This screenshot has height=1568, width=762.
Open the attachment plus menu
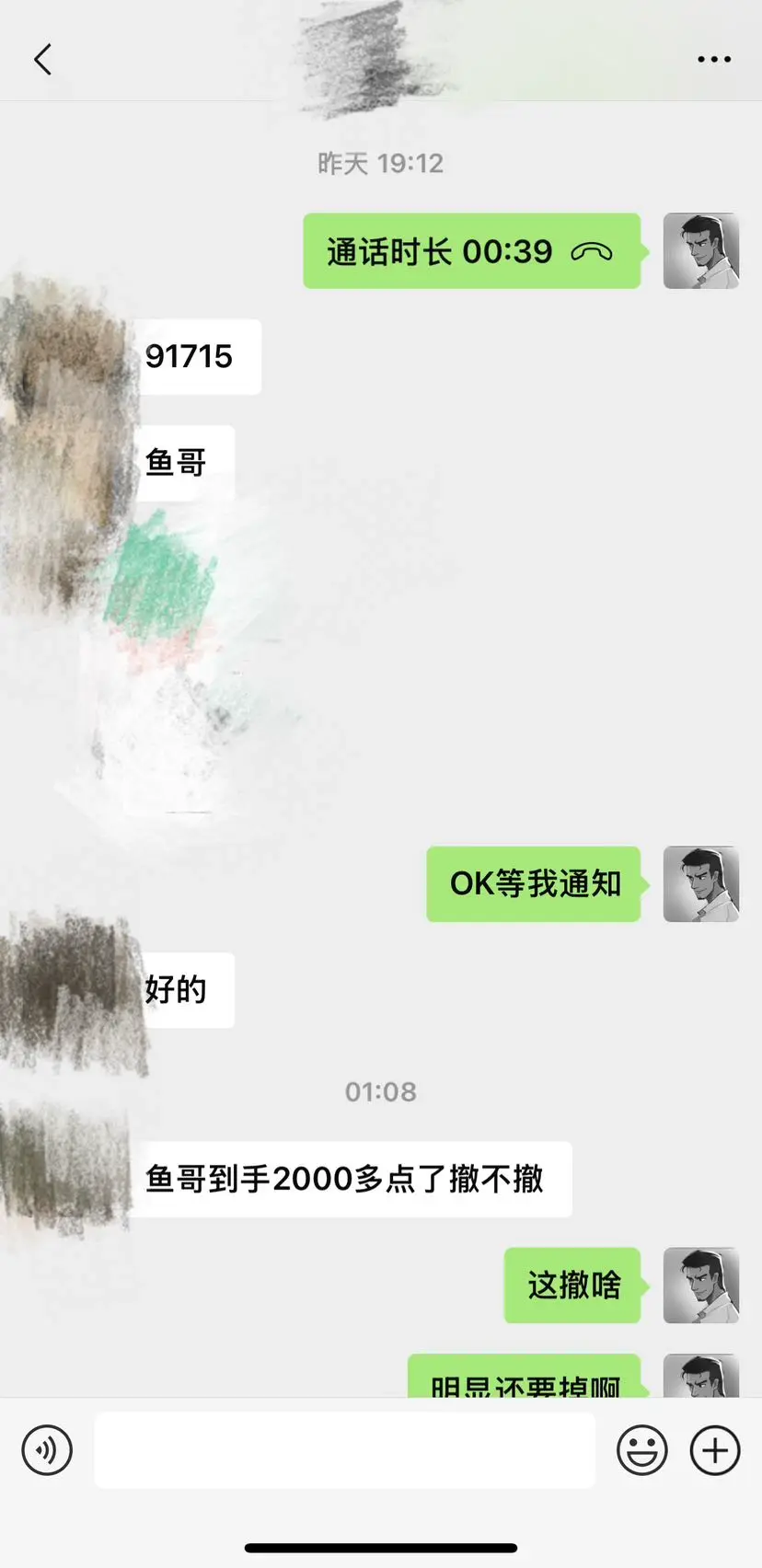click(713, 1449)
